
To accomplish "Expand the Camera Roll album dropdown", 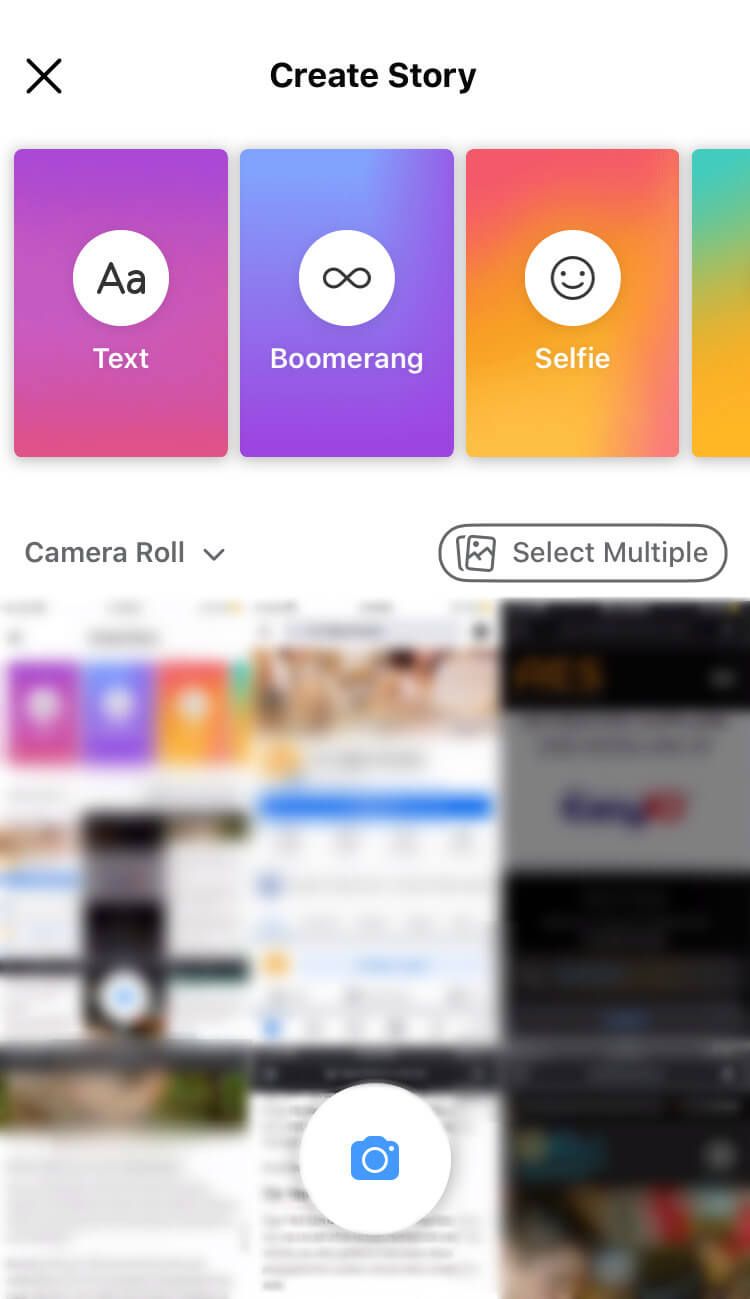I will [125, 553].
